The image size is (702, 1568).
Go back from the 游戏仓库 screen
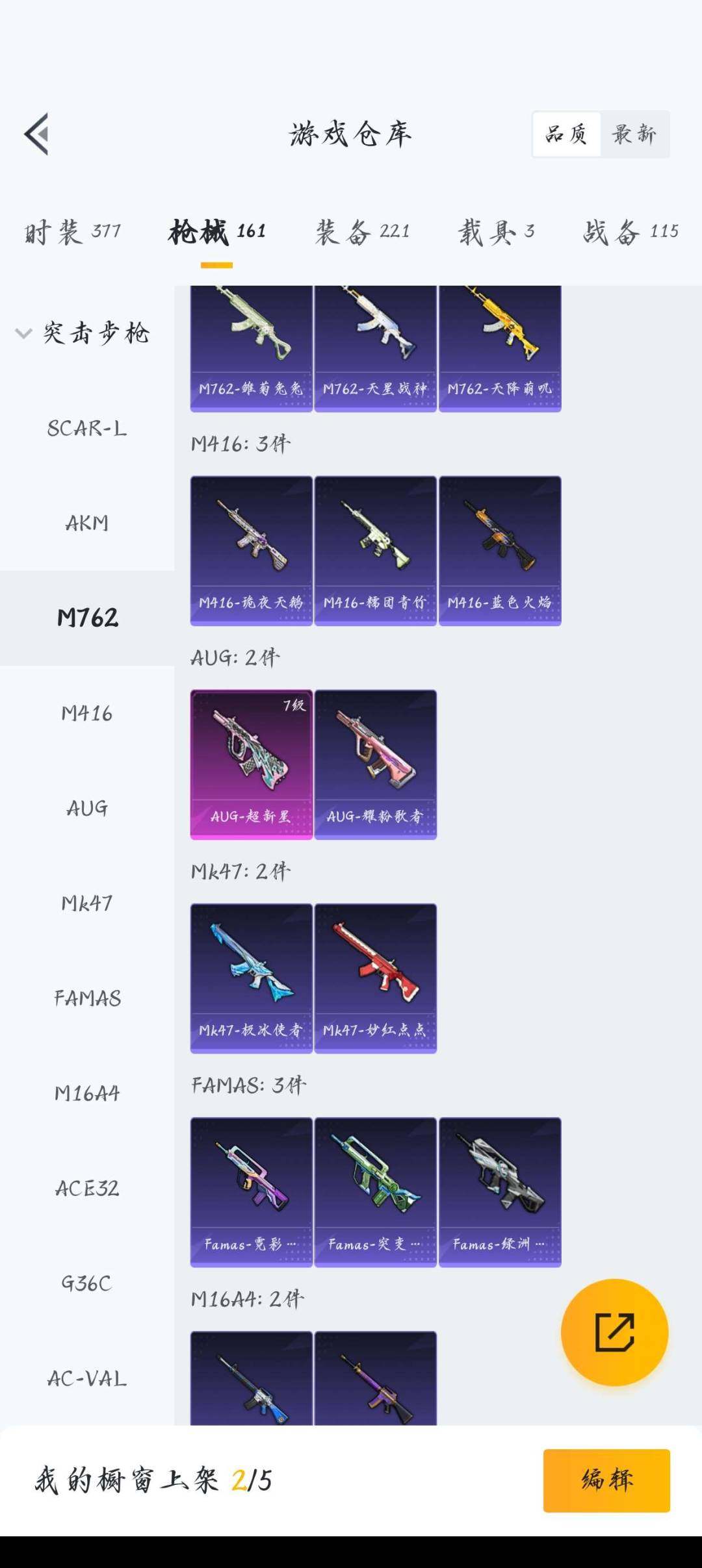(x=37, y=134)
